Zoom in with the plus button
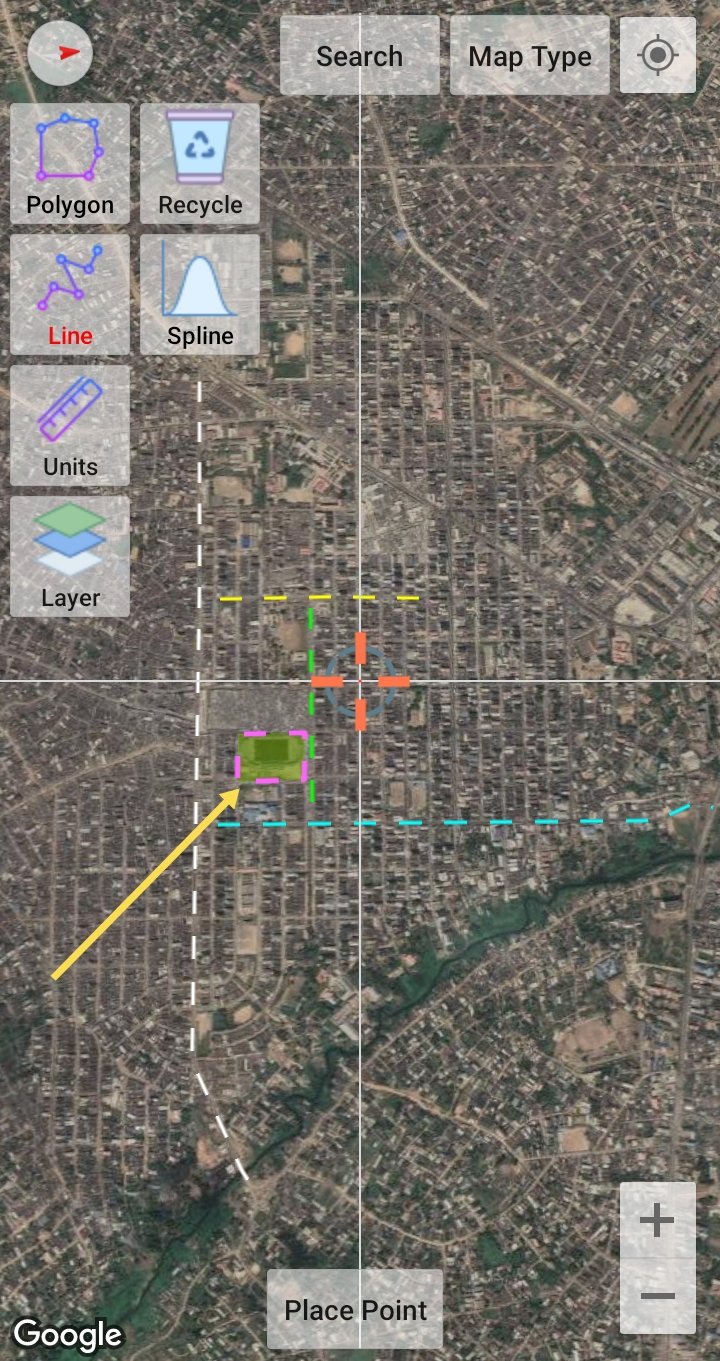Image resolution: width=720 pixels, height=1361 pixels. point(657,1221)
